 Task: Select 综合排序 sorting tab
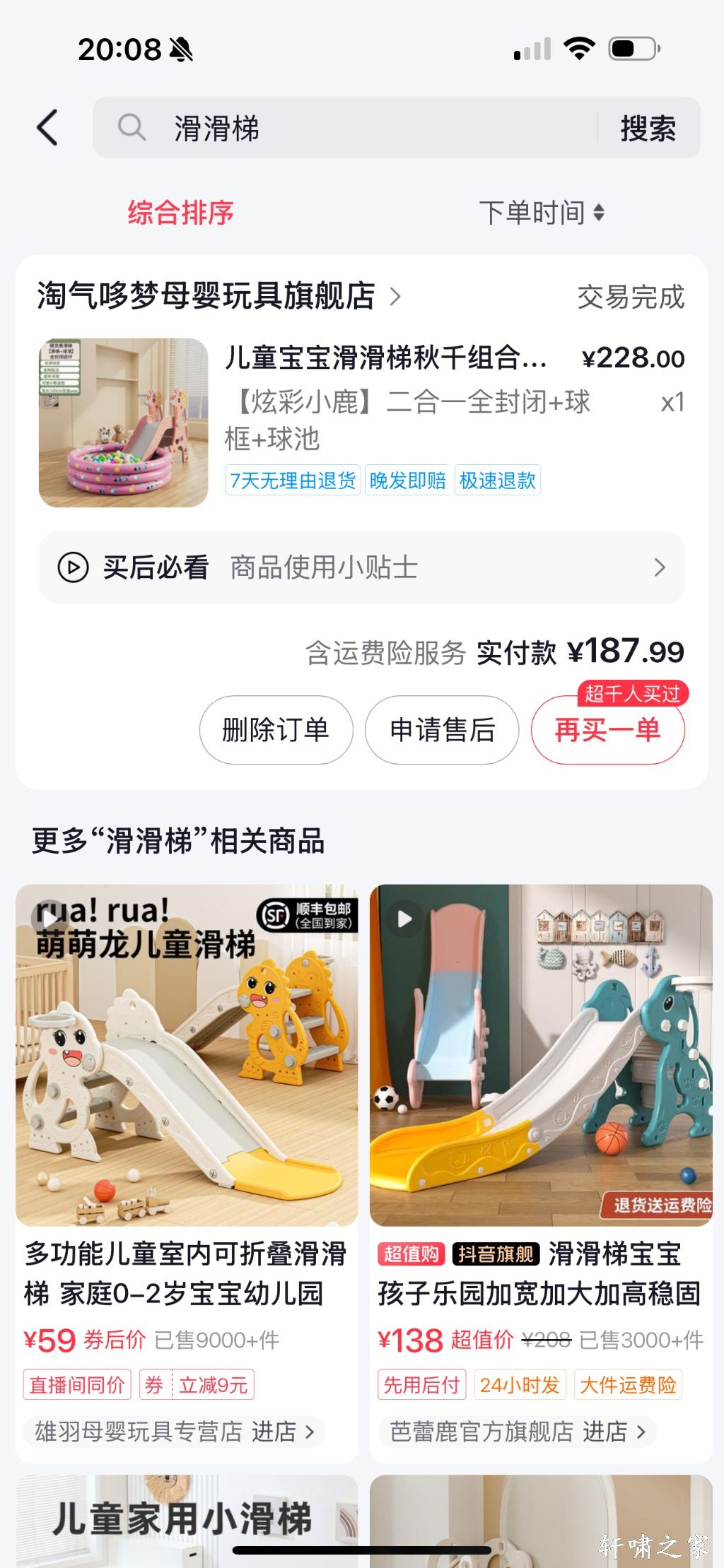[x=181, y=213]
